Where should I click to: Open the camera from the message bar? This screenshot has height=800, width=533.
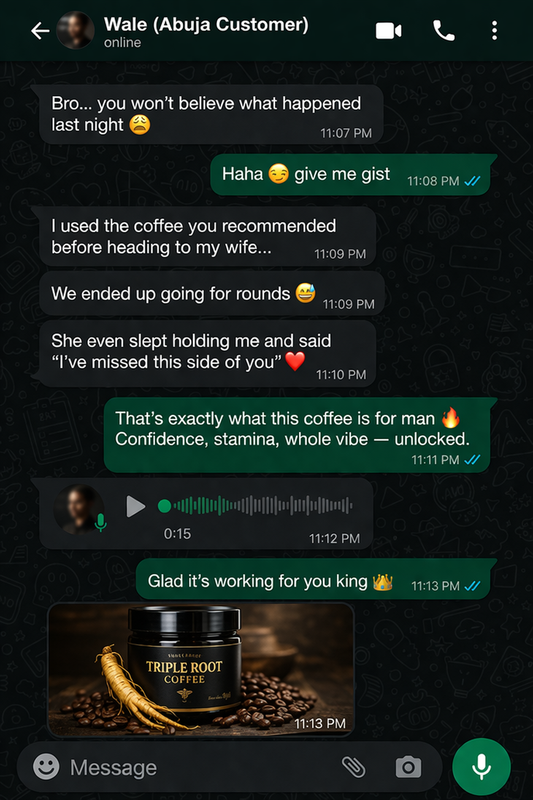coord(409,767)
